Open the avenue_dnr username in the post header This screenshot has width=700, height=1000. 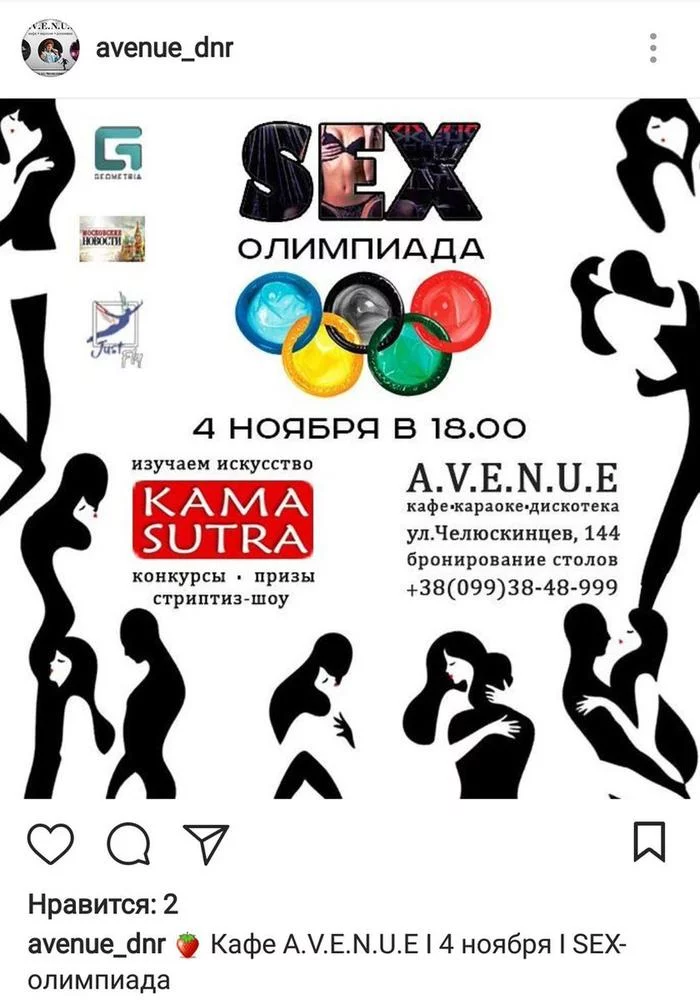click(164, 48)
